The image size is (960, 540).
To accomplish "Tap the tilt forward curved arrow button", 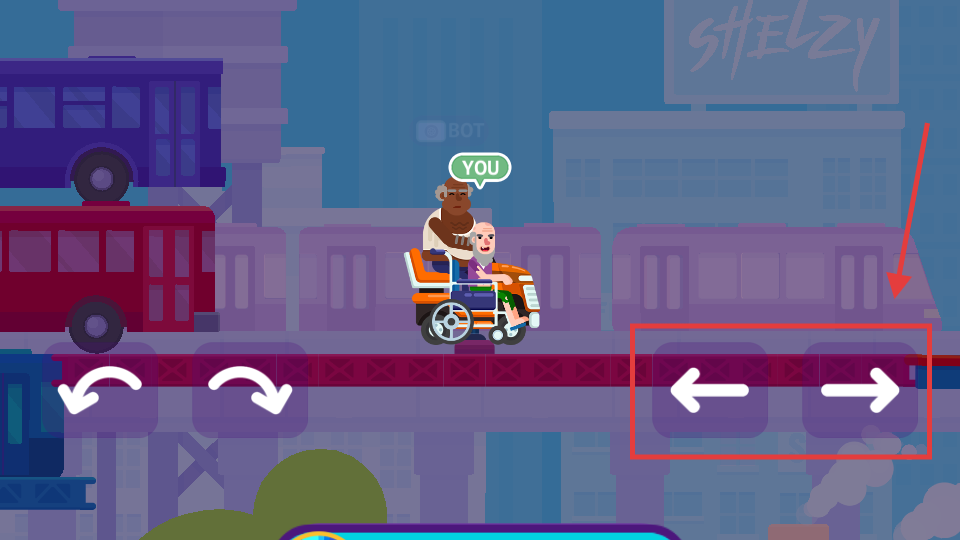I will [250, 390].
